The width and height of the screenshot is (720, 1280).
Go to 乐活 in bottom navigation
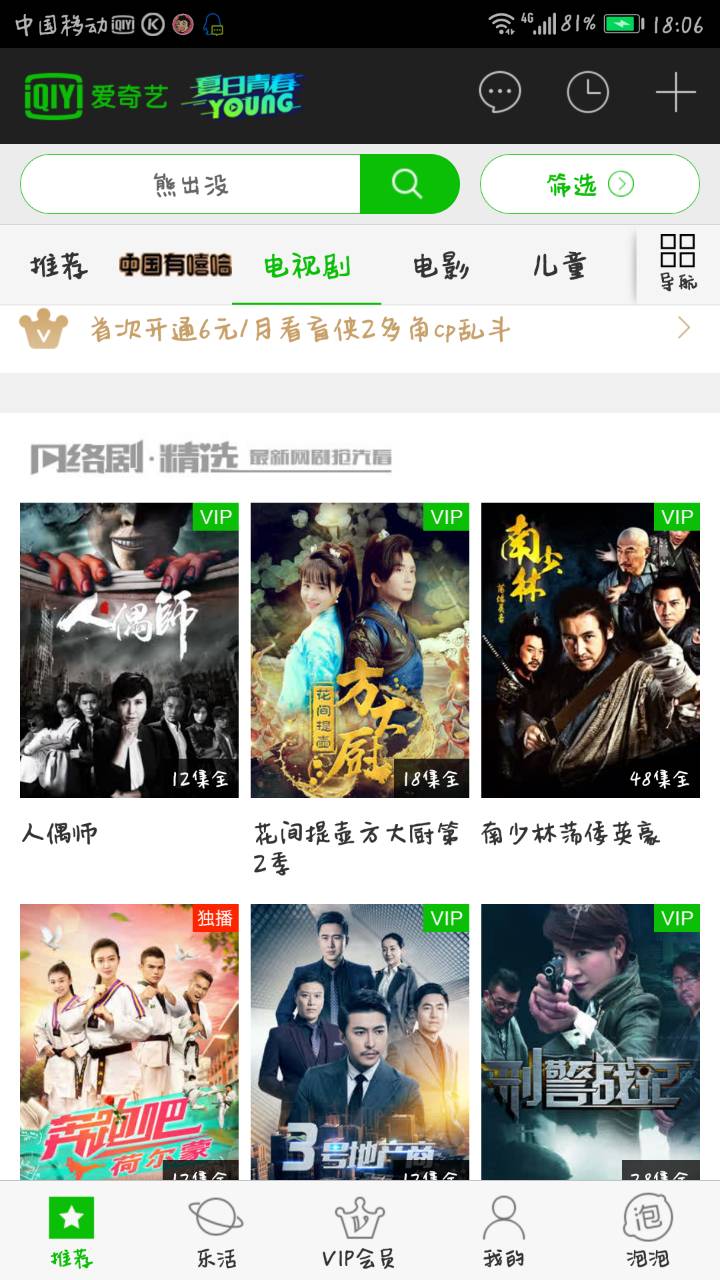216,1232
